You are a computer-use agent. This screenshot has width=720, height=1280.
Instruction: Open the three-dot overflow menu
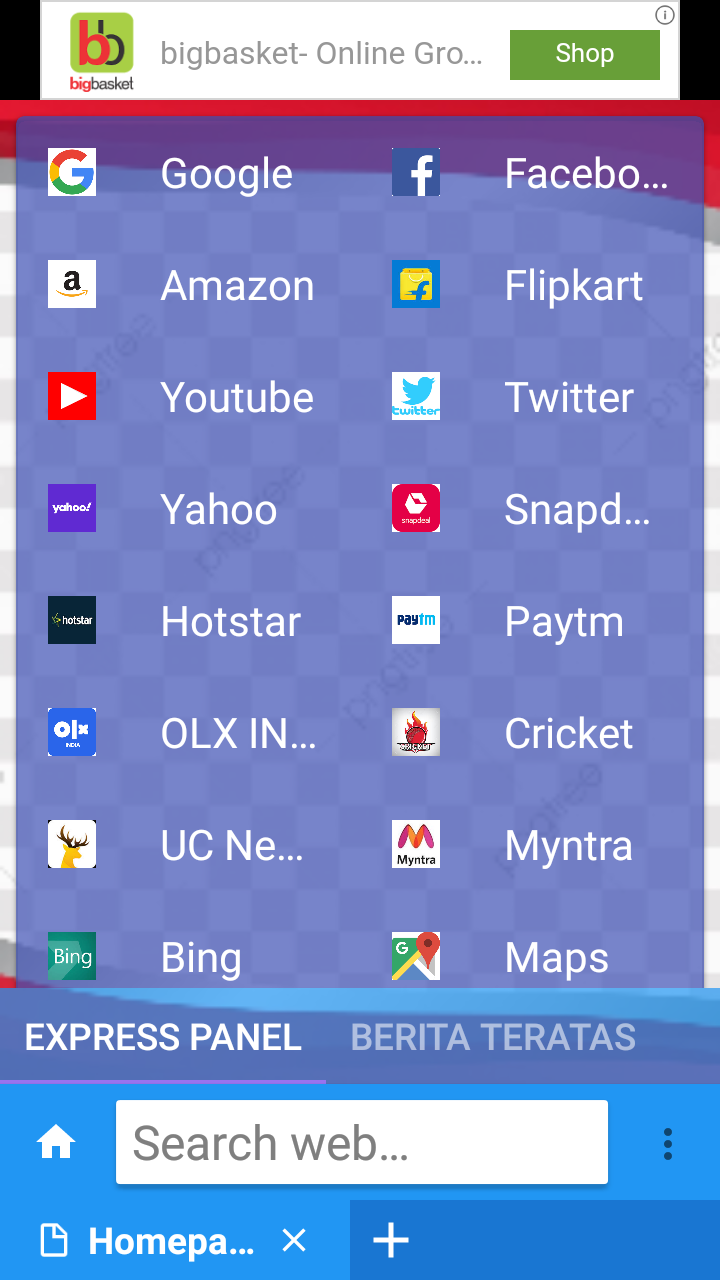pos(666,1141)
